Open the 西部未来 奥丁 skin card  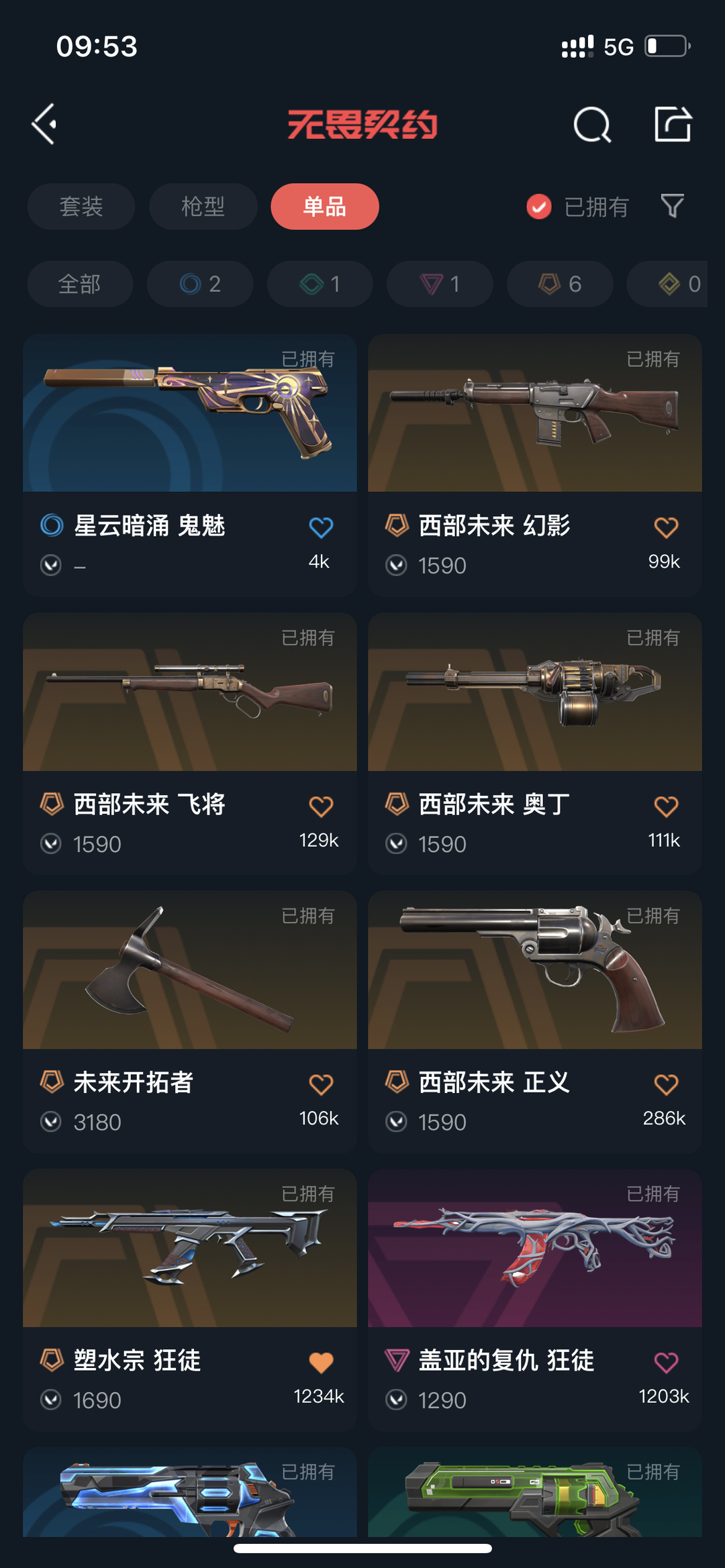(535, 743)
